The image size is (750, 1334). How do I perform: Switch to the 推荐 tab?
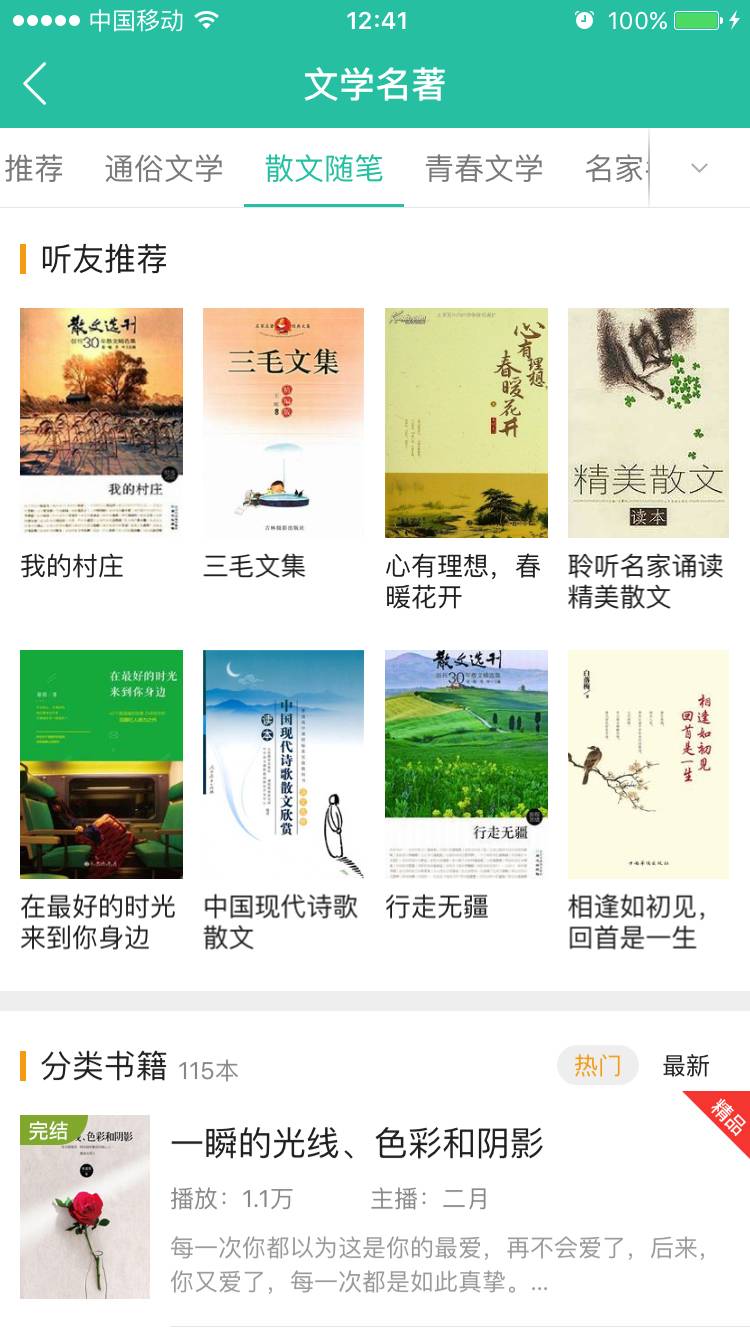(34, 168)
